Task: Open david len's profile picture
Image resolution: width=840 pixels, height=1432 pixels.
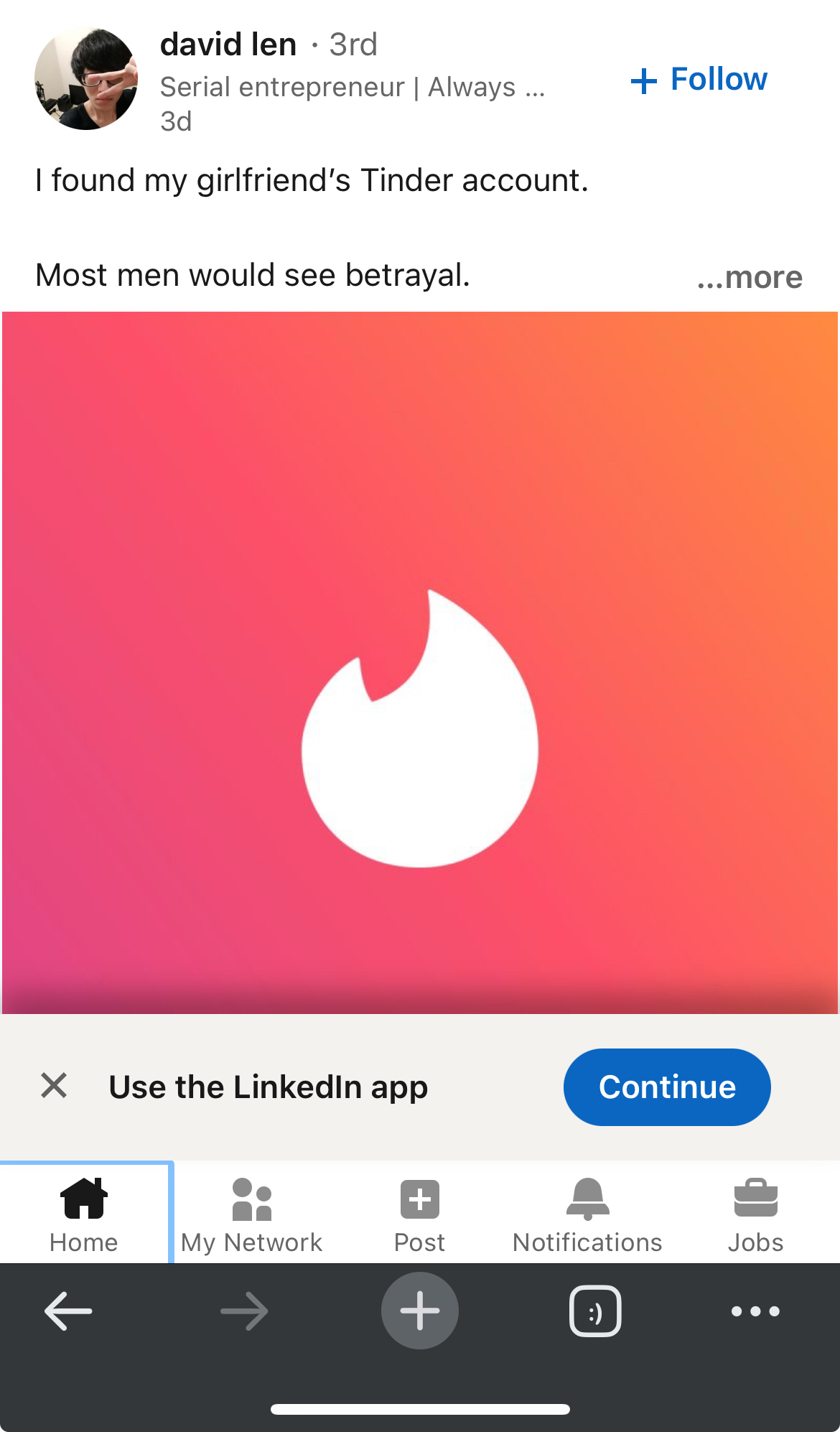Action: click(x=86, y=79)
